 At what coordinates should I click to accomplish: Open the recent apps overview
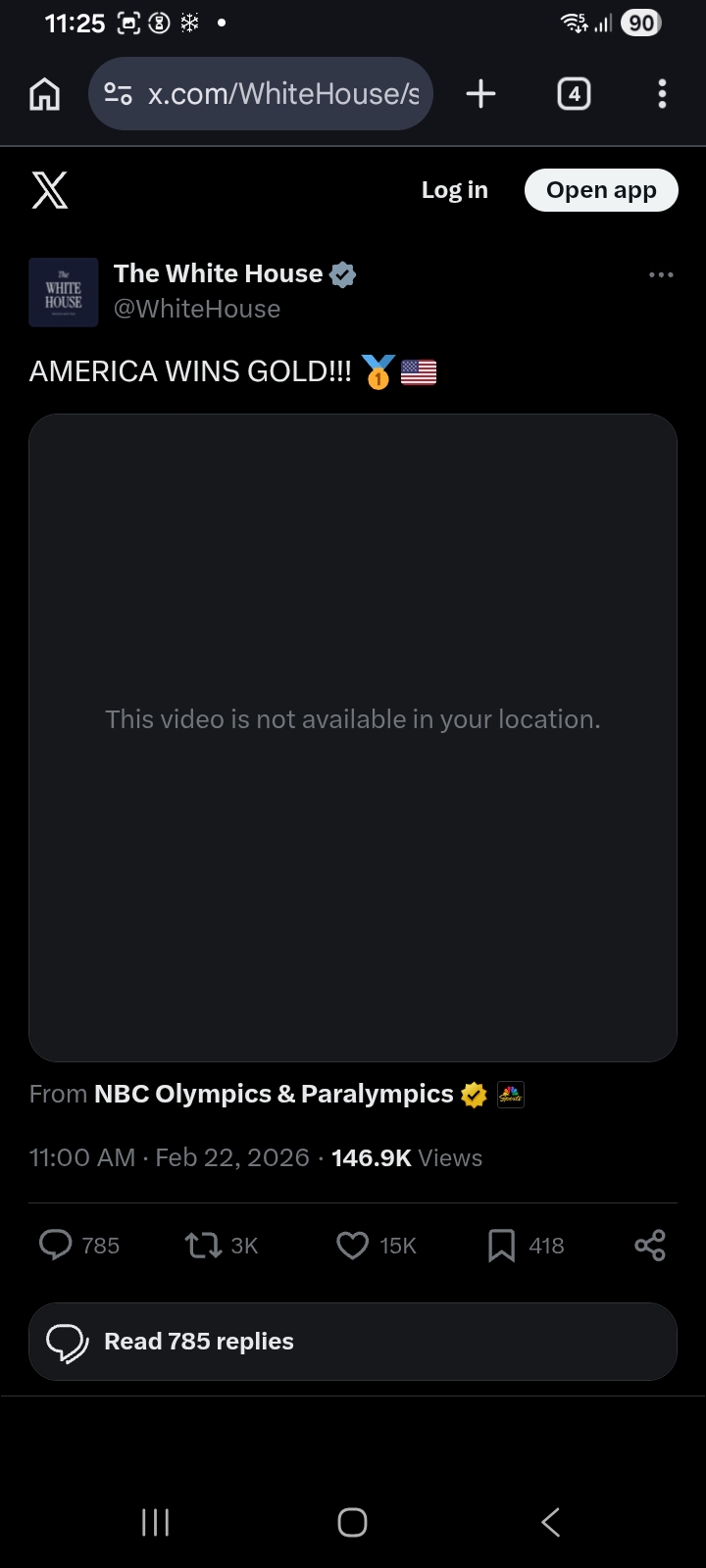click(x=156, y=1522)
